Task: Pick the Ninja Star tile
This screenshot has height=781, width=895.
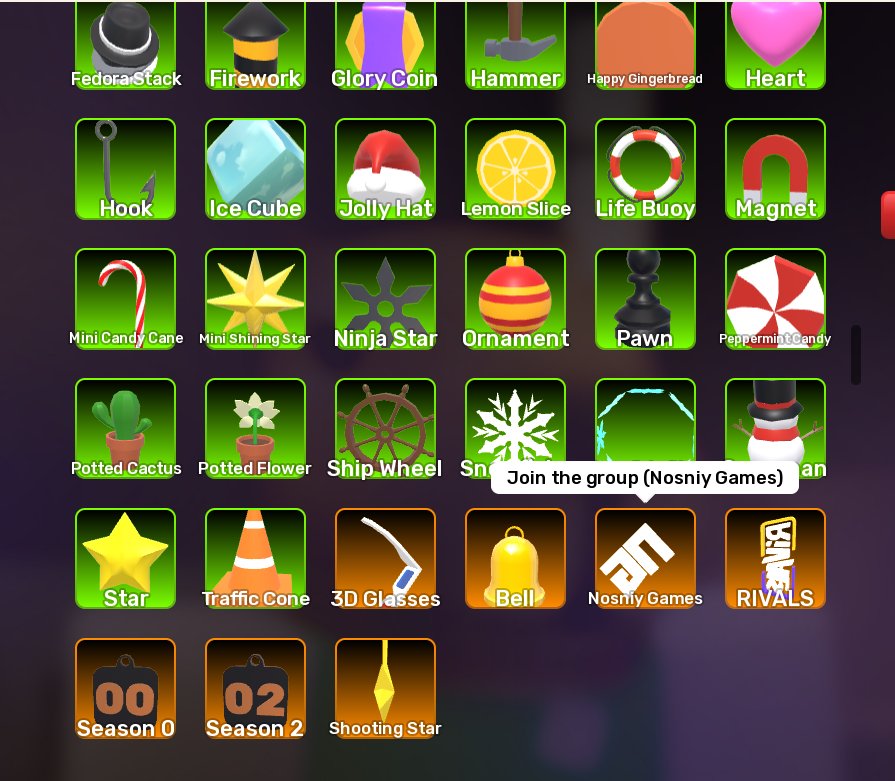Action: click(x=385, y=299)
